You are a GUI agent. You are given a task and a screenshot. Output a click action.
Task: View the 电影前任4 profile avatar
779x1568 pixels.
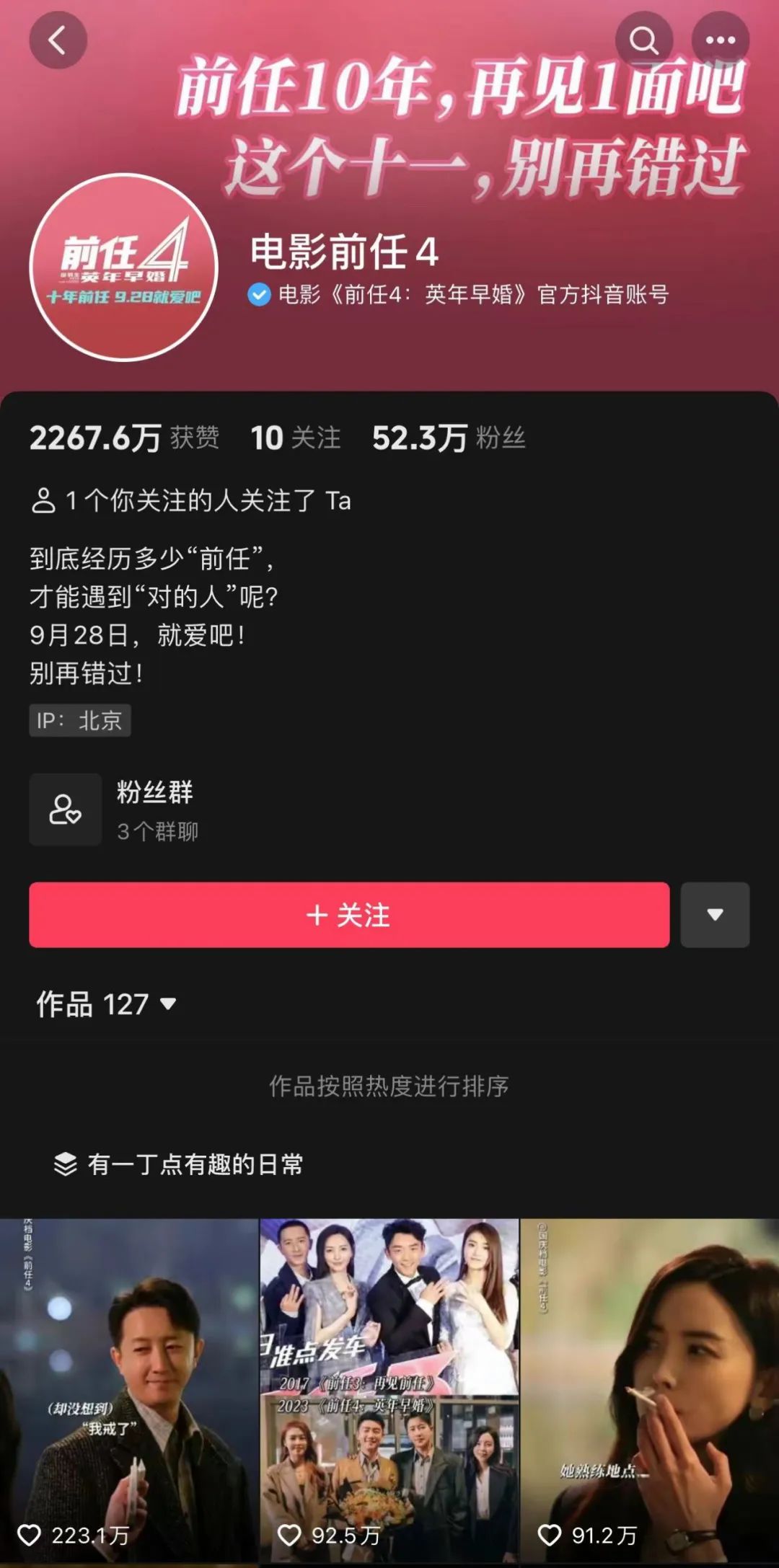[x=123, y=267]
